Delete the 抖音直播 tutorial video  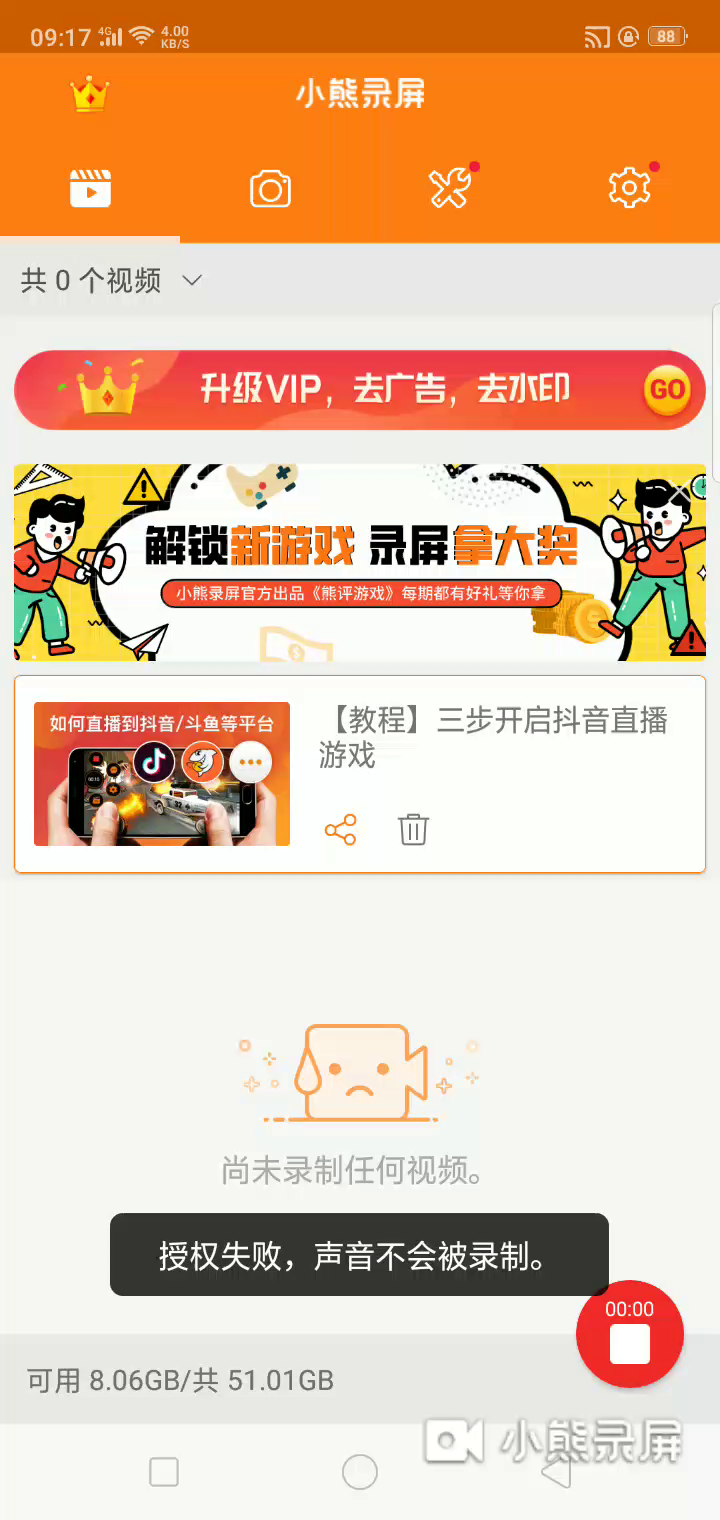(413, 830)
